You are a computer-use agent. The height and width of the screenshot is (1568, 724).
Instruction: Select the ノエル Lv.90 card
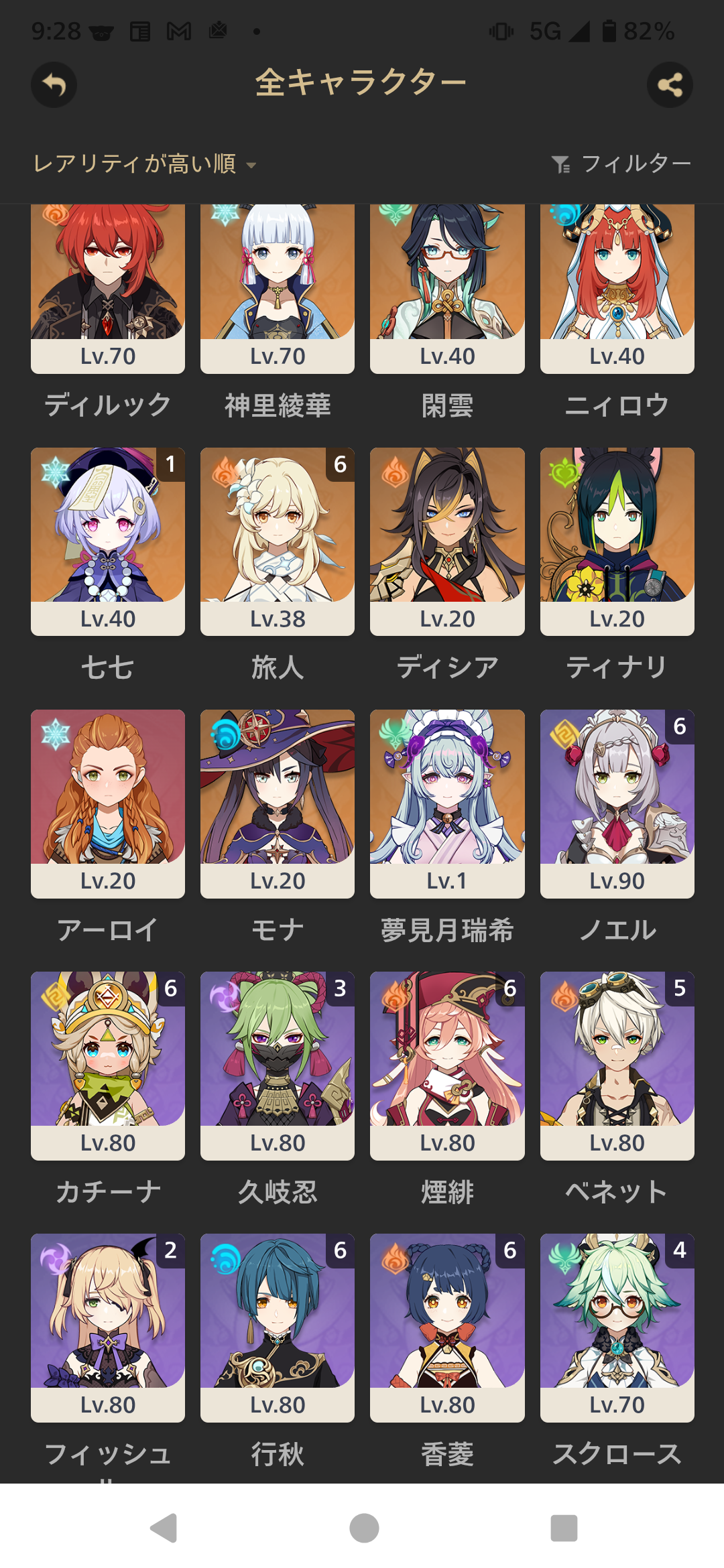617,803
